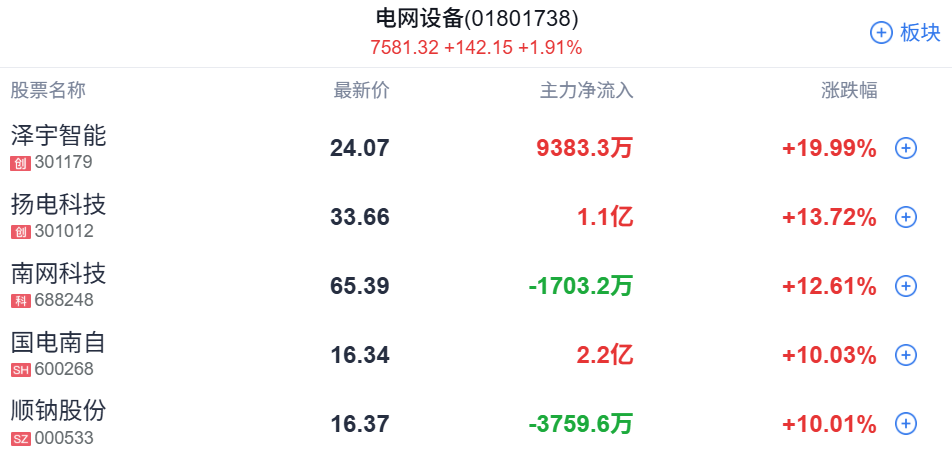This screenshot has height=462, width=952.
Task: Add 国电南自 with its plus icon
Action: click(x=905, y=355)
